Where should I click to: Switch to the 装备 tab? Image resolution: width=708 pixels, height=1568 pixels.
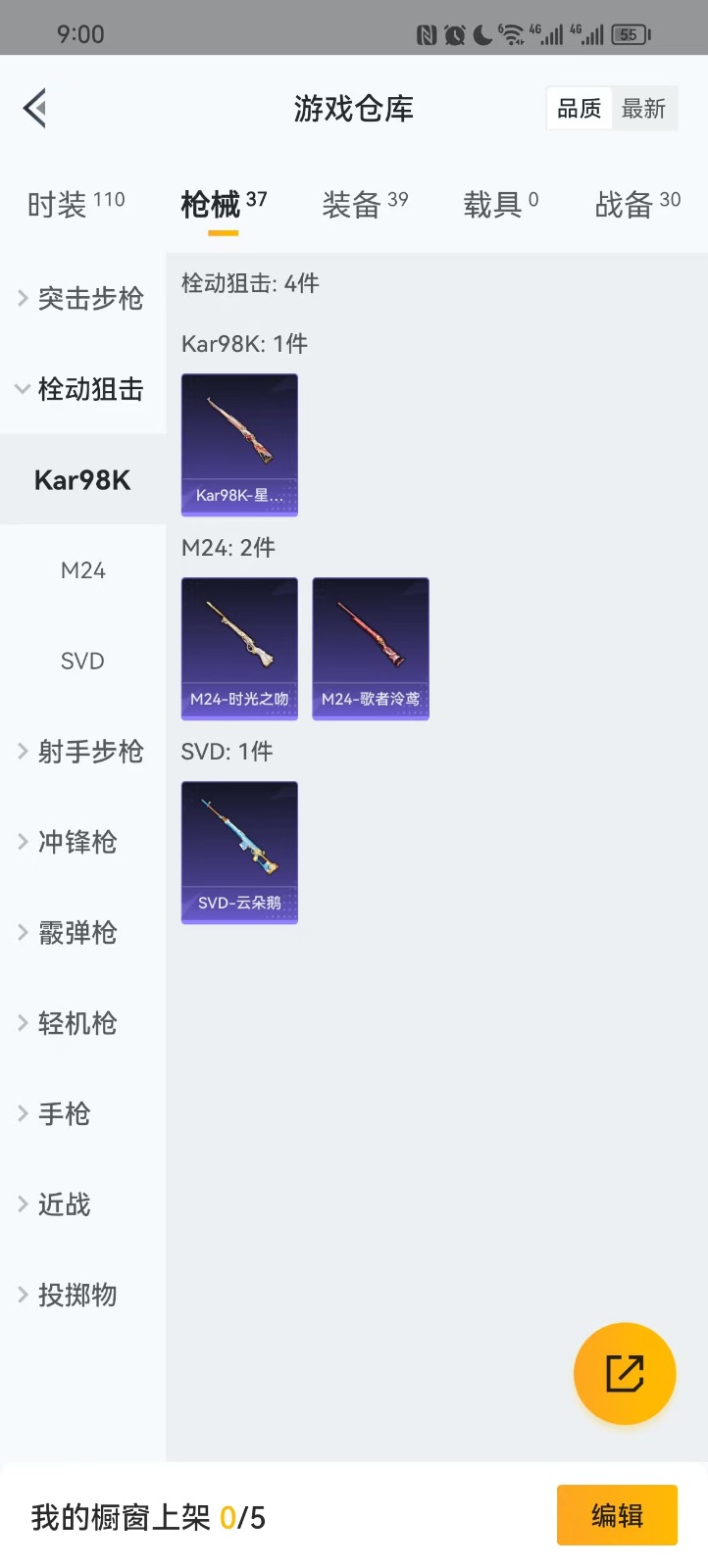point(365,204)
